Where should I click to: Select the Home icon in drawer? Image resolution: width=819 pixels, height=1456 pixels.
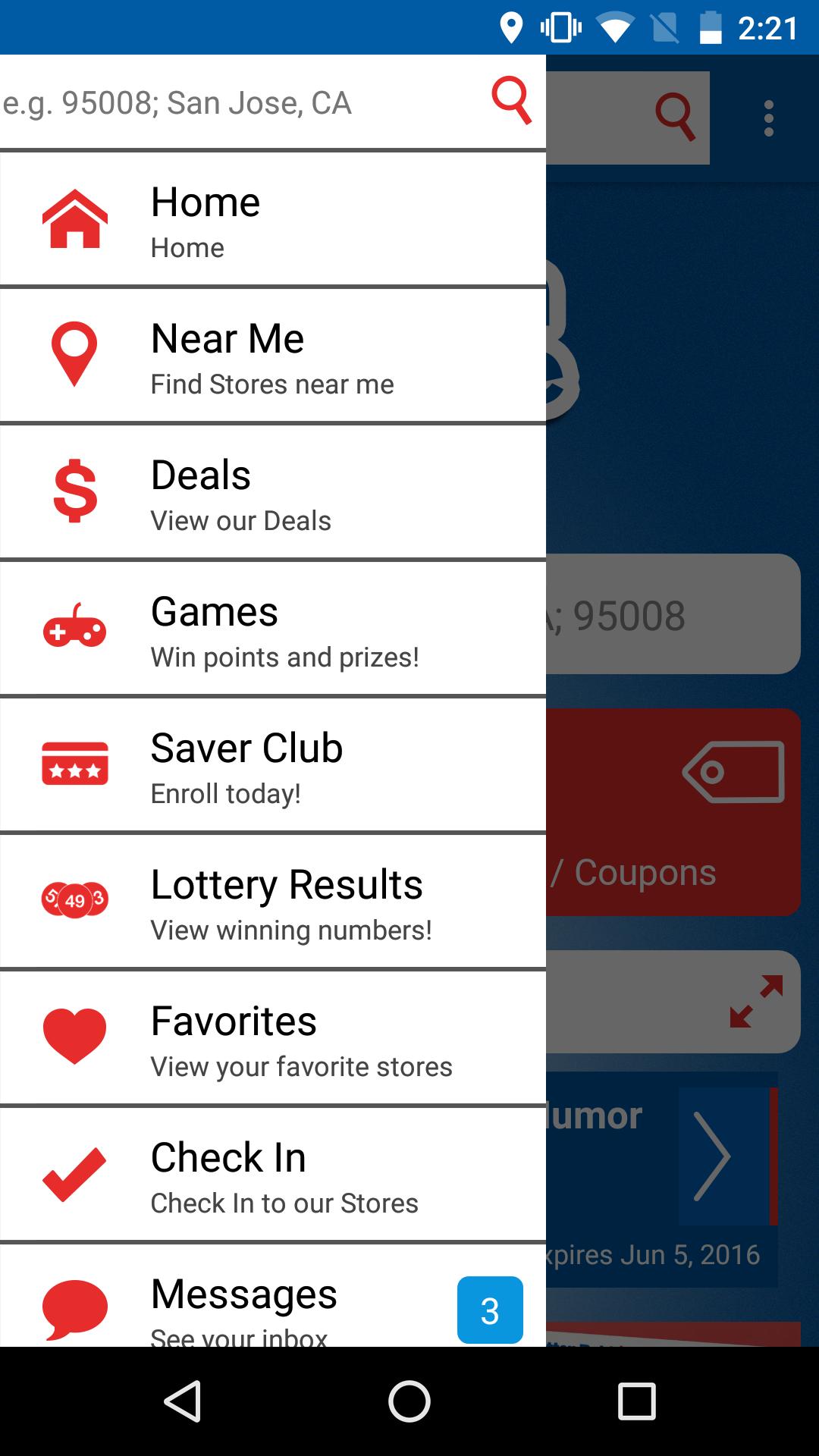coord(74,220)
